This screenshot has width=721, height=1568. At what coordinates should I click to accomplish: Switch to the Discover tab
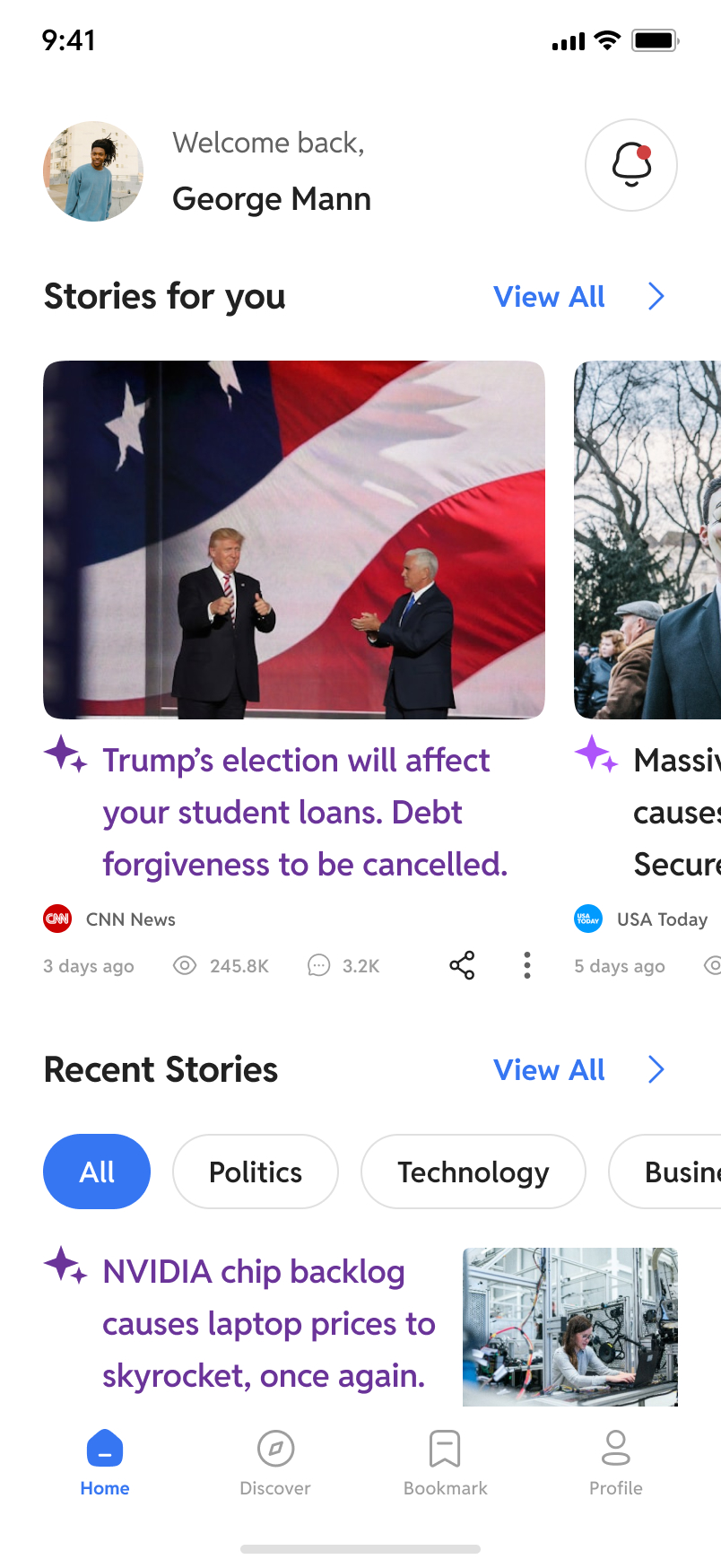coord(275,1463)
